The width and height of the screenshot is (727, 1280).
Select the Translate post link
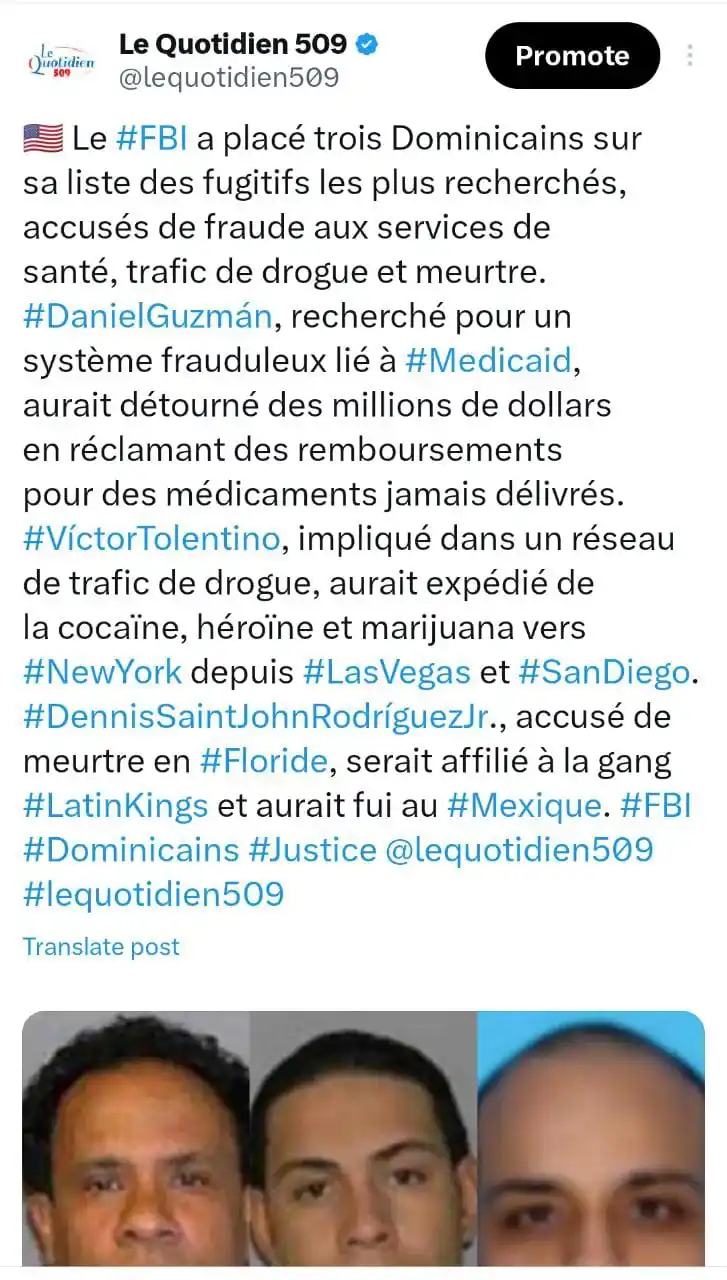[x=100, y=946]
